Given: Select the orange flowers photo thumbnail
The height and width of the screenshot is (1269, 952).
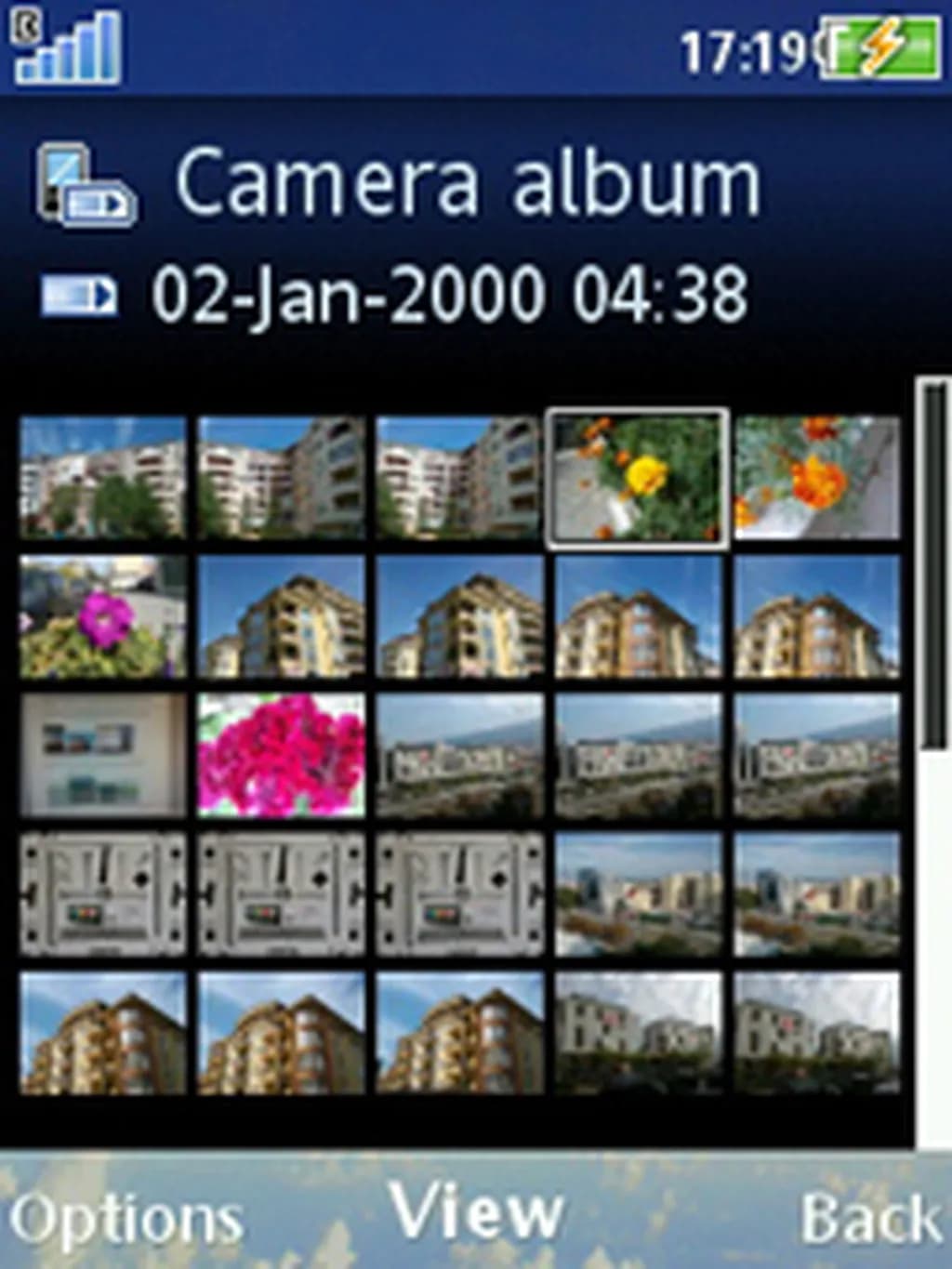Looking at the screenshot, I should tap(817, 479).
